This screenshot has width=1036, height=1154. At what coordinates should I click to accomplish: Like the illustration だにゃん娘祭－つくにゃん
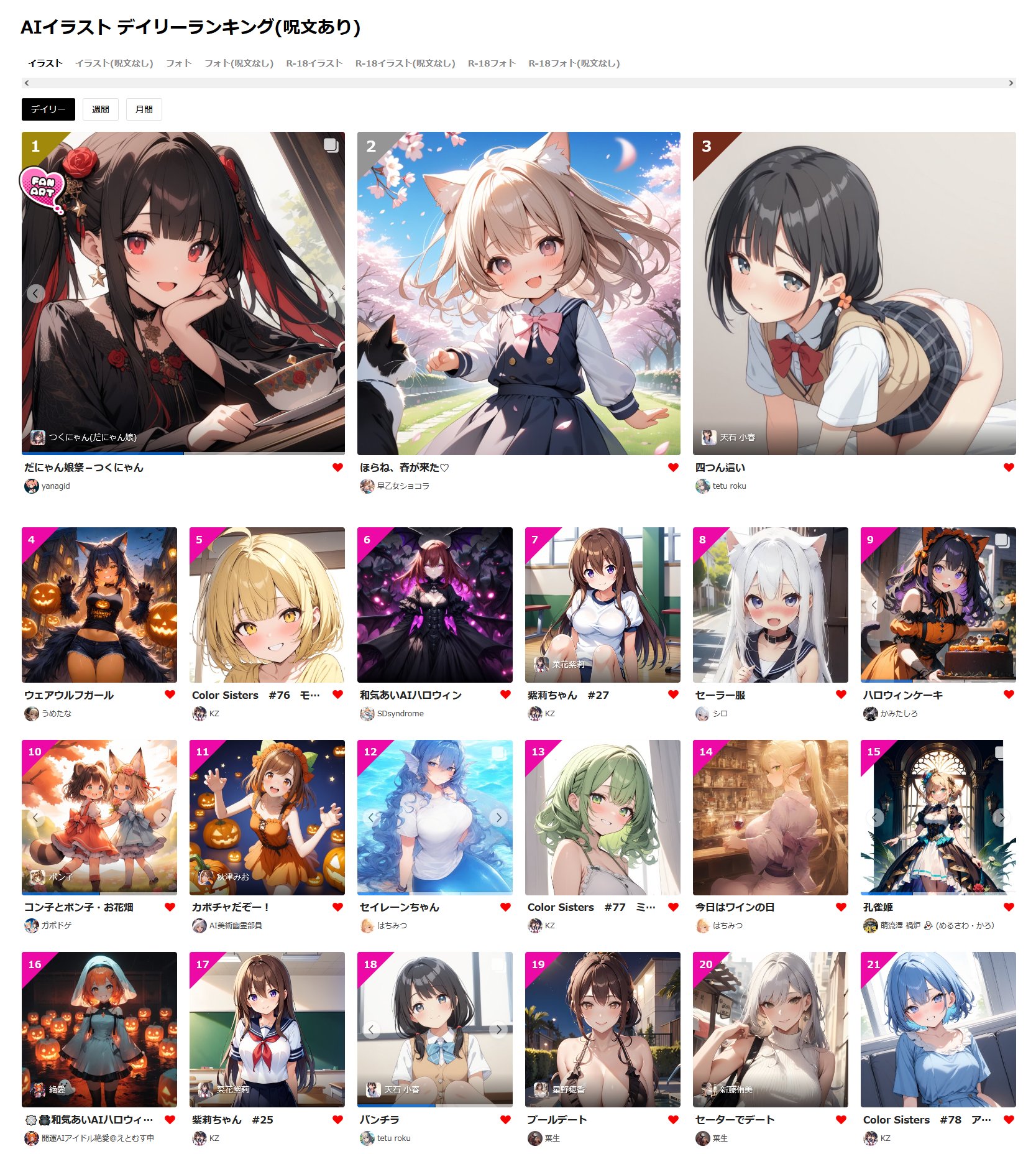pos(337,468)
